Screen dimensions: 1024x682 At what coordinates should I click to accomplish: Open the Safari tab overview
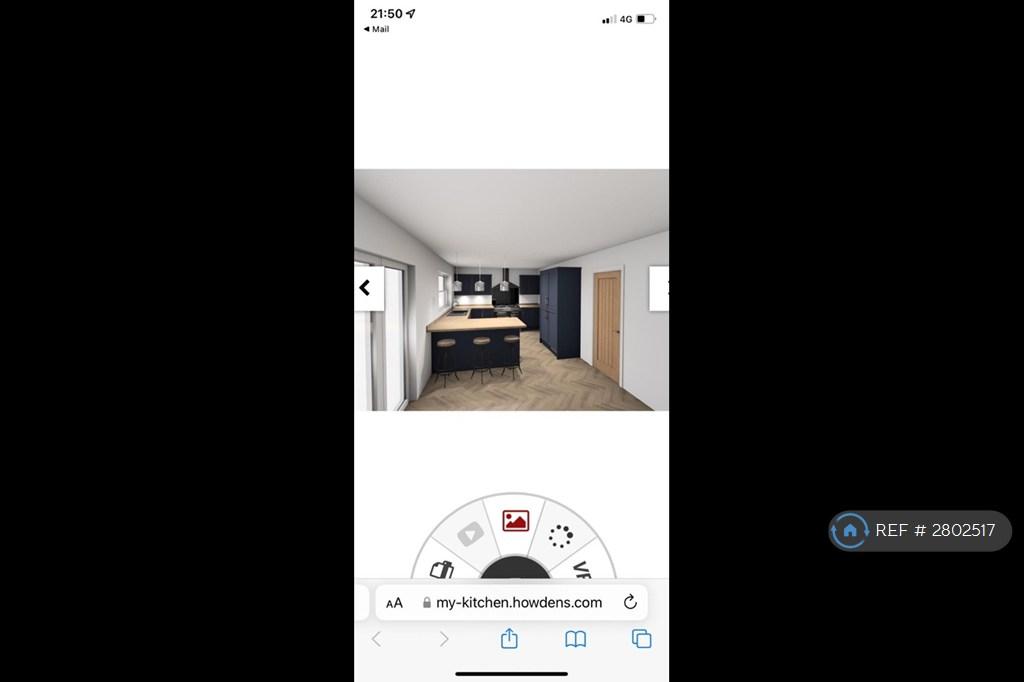(x=642, y=639)
